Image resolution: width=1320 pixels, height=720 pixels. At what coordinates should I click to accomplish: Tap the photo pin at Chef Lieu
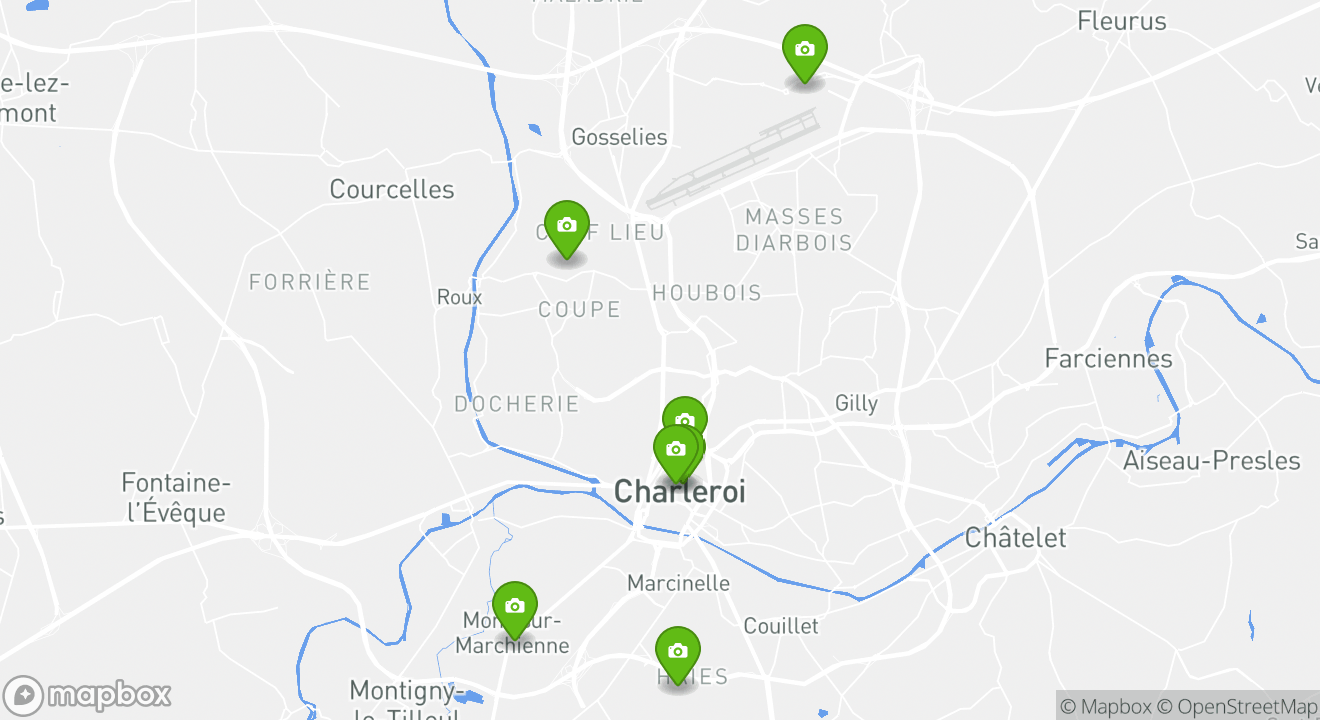click(x=566, y=227)
